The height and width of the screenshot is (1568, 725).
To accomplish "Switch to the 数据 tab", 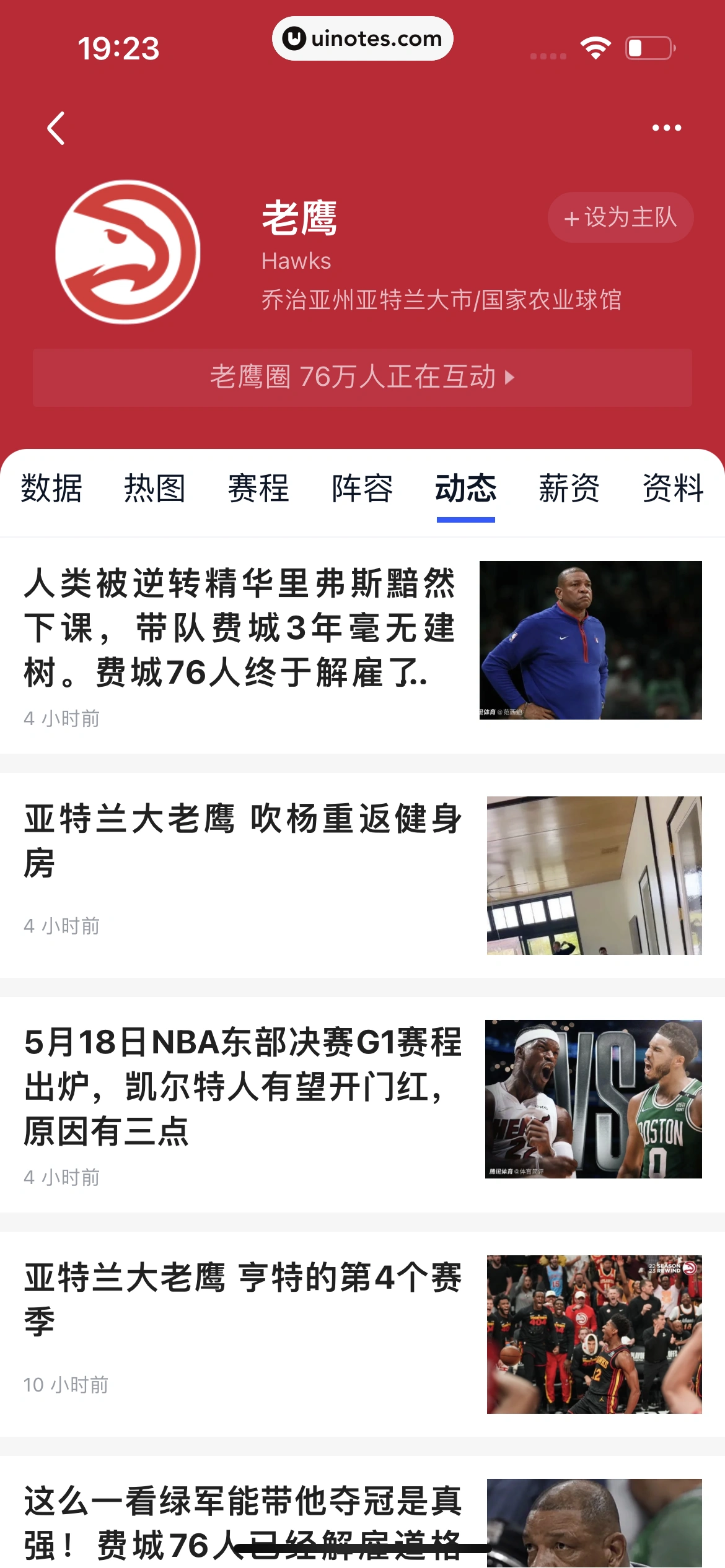I will 52,489.
